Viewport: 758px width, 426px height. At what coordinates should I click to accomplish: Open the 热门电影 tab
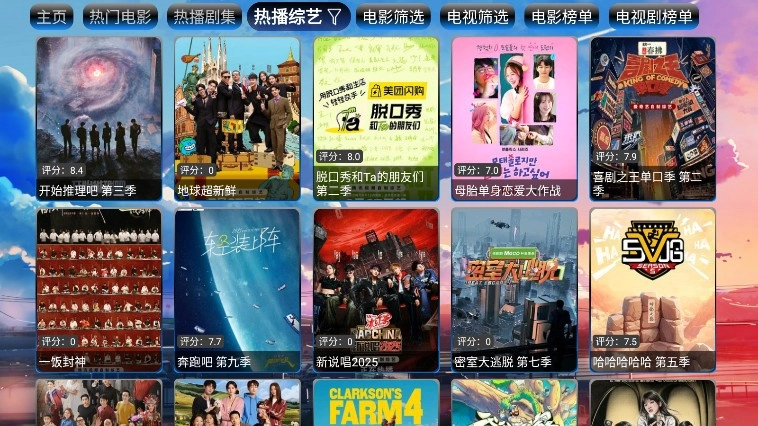120,16
